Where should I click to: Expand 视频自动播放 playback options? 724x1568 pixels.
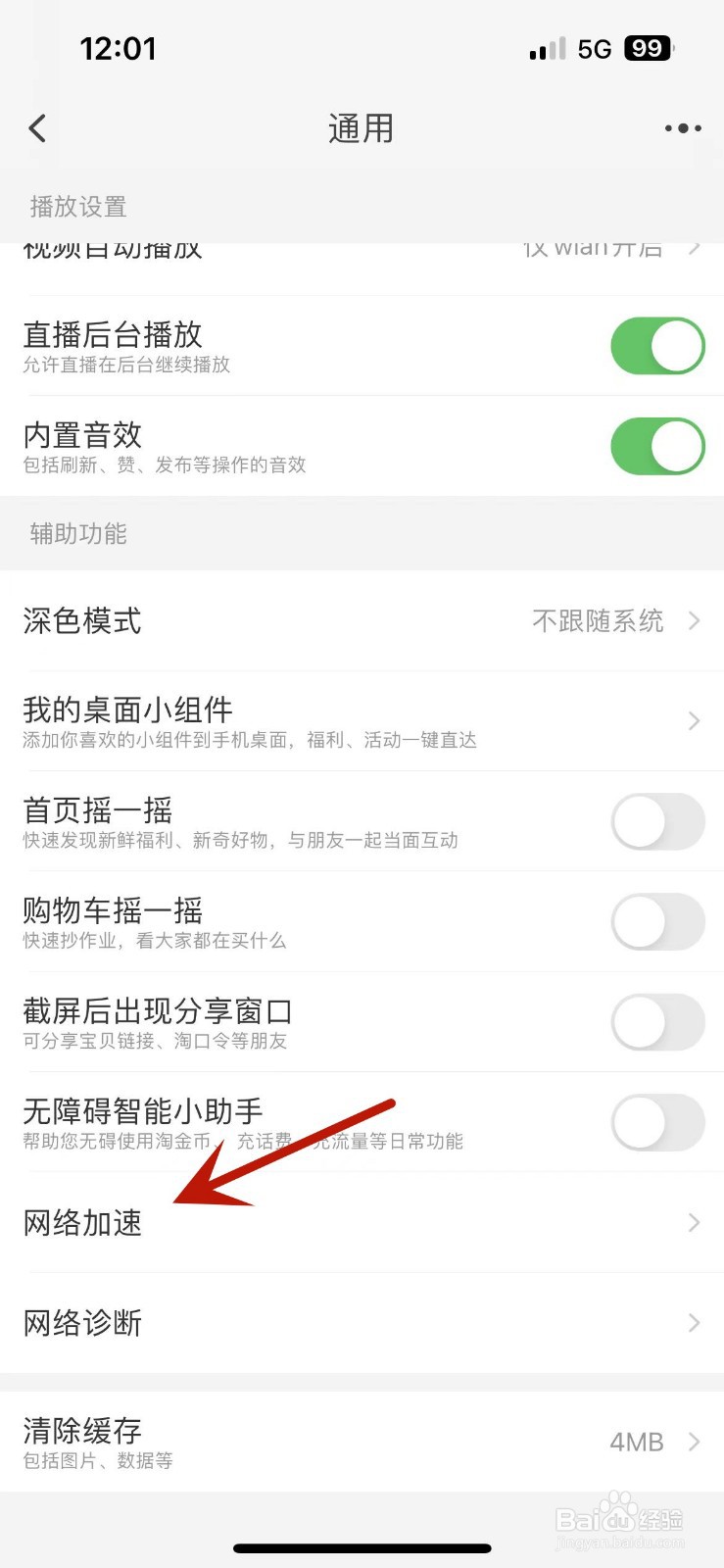362,248
